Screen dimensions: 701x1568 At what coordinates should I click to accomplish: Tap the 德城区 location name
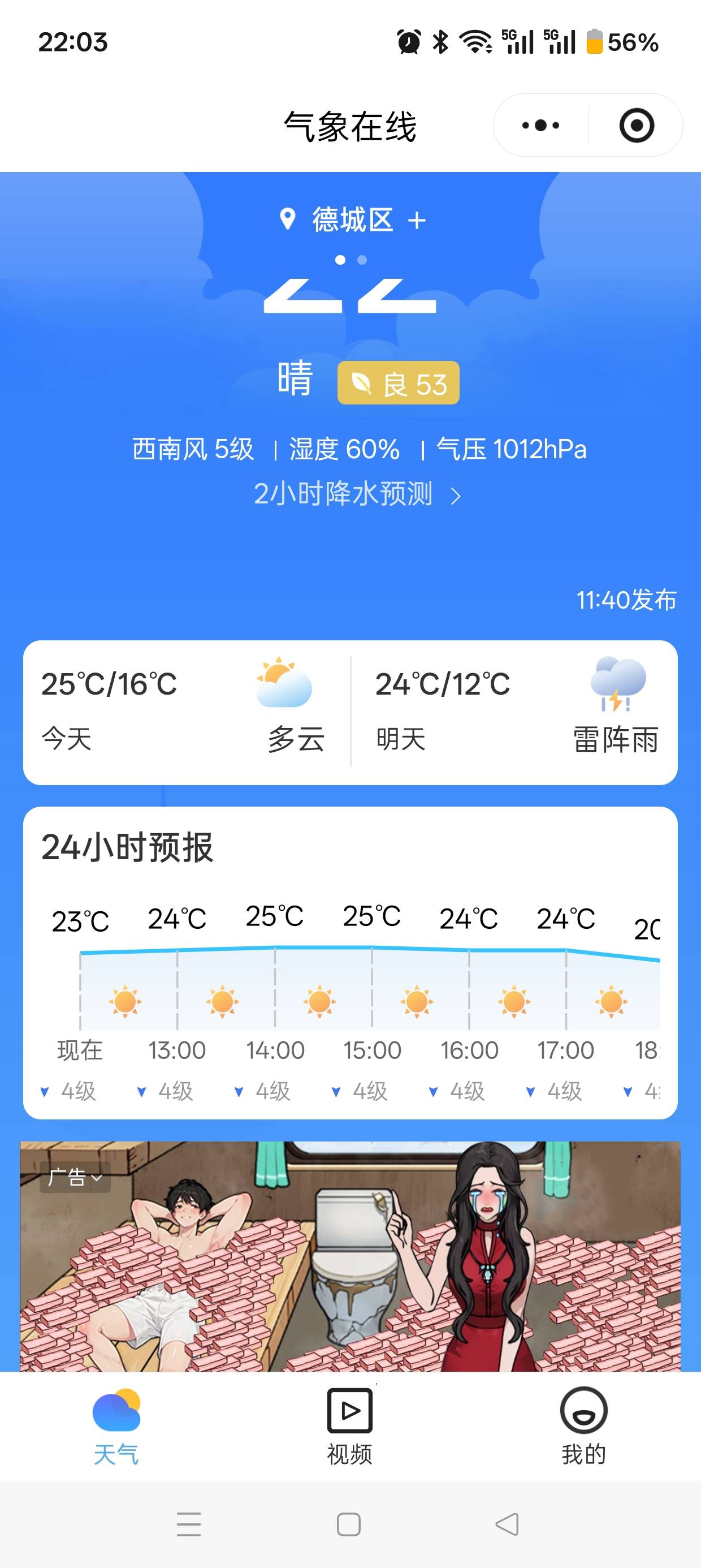tap(352, 219)
